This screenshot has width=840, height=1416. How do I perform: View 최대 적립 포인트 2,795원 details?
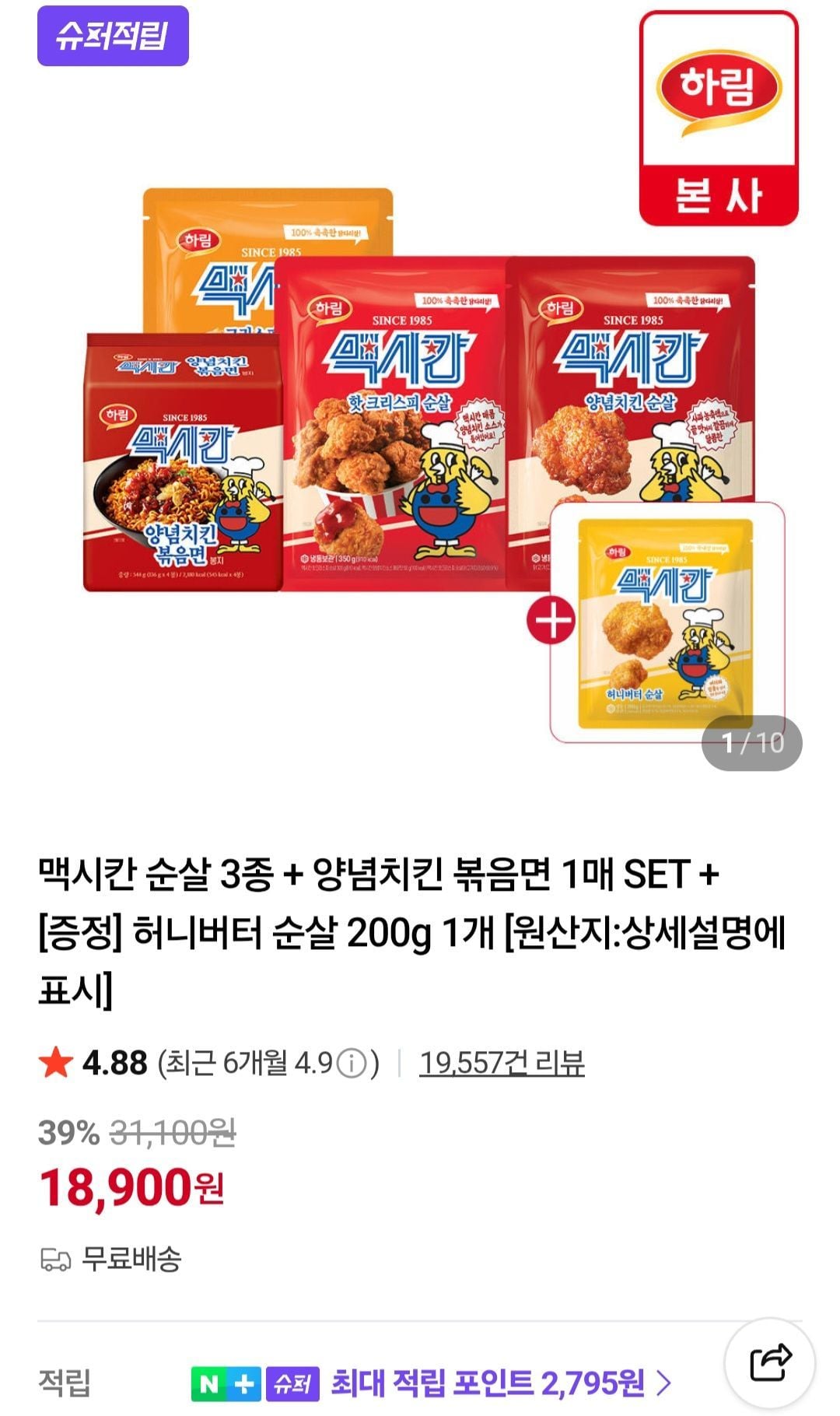500,1383
